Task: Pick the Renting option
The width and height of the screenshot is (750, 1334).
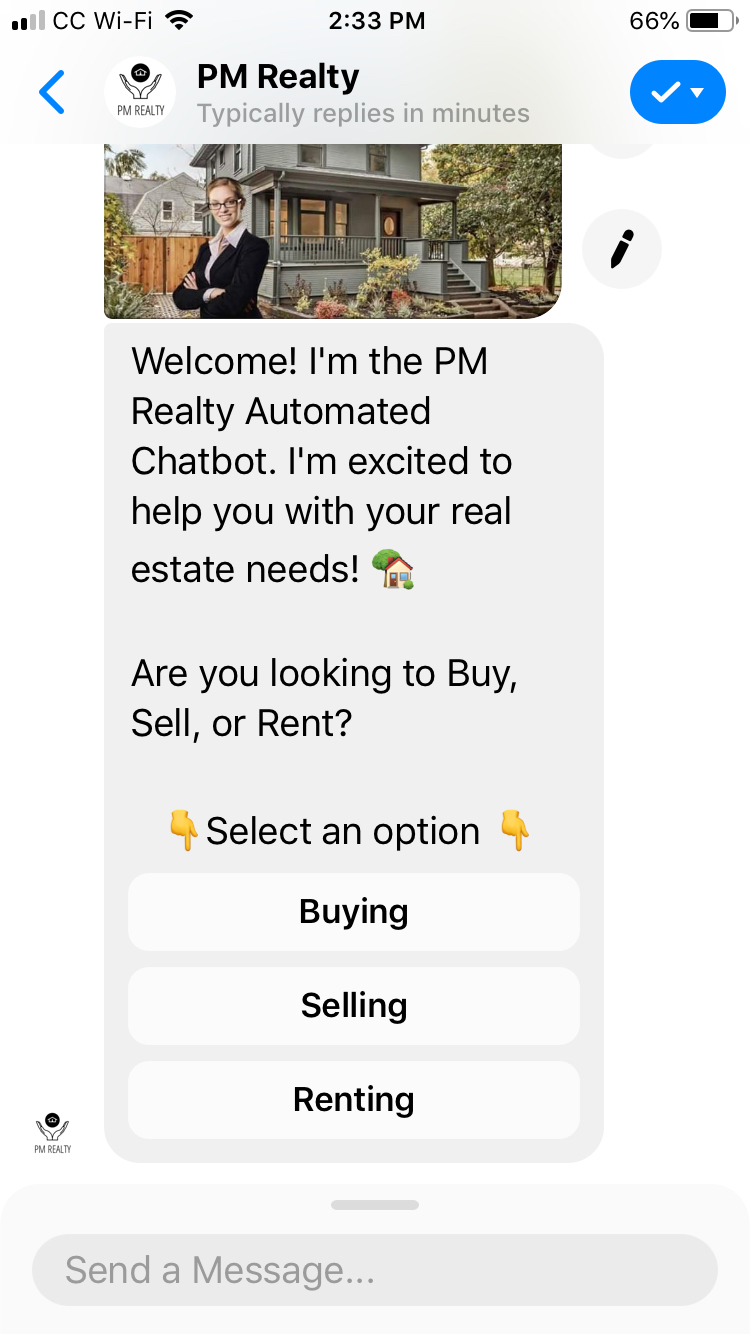Action: pos(354,1100)
